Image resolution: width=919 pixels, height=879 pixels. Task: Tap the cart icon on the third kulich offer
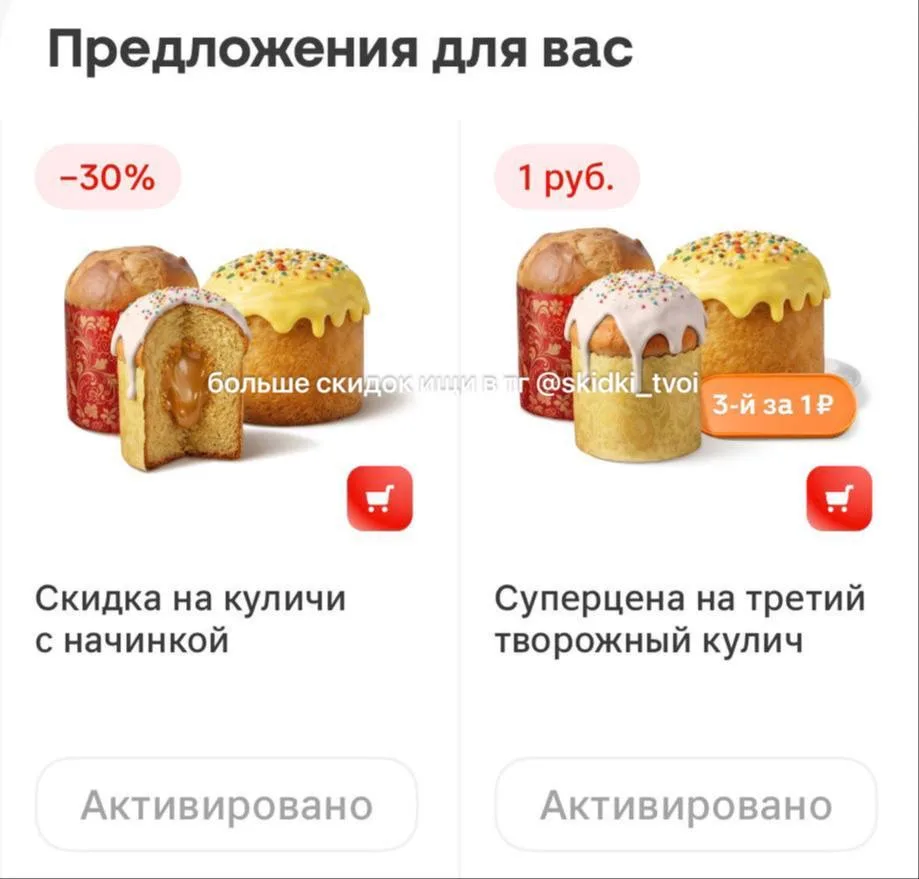[x=839, y=498]
